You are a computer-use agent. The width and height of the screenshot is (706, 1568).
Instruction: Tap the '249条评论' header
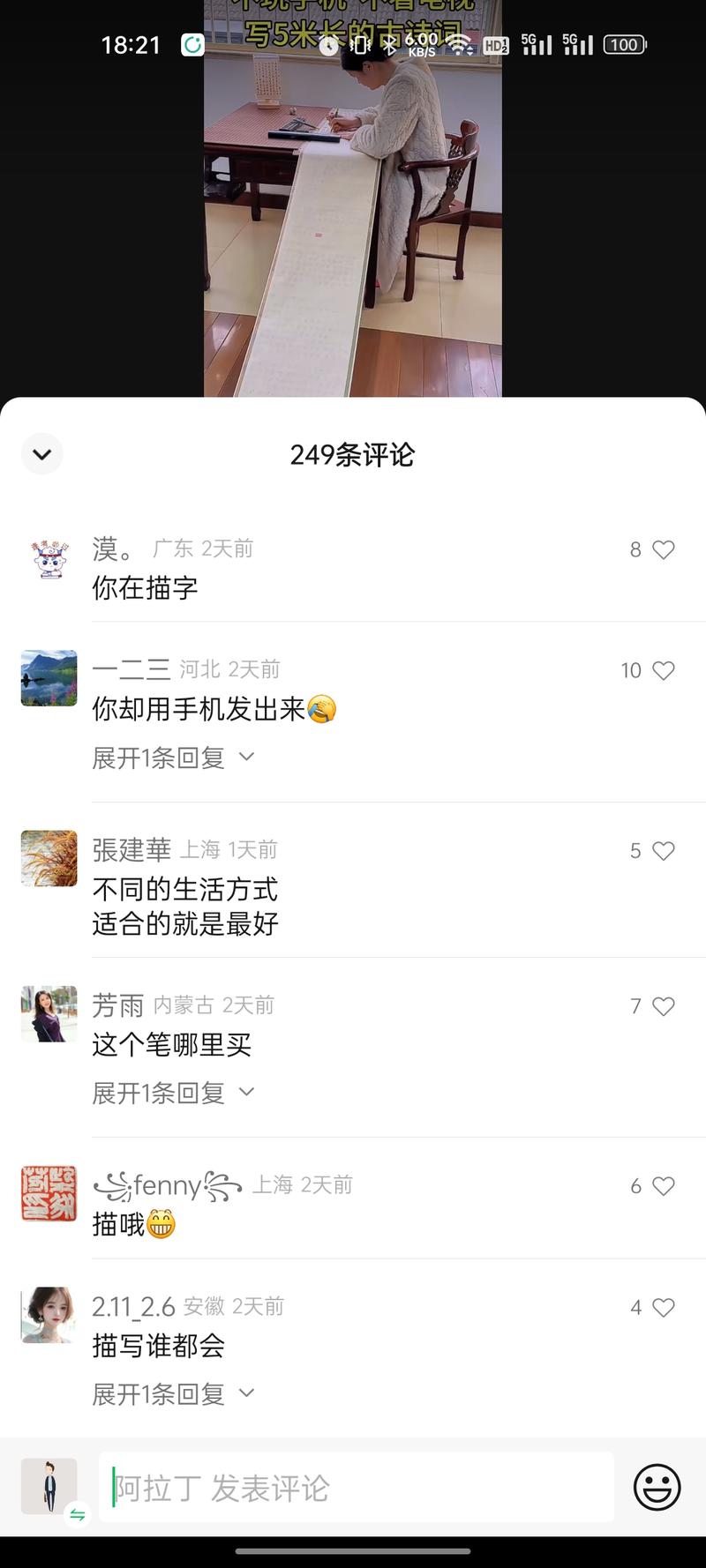coord(353,454)
